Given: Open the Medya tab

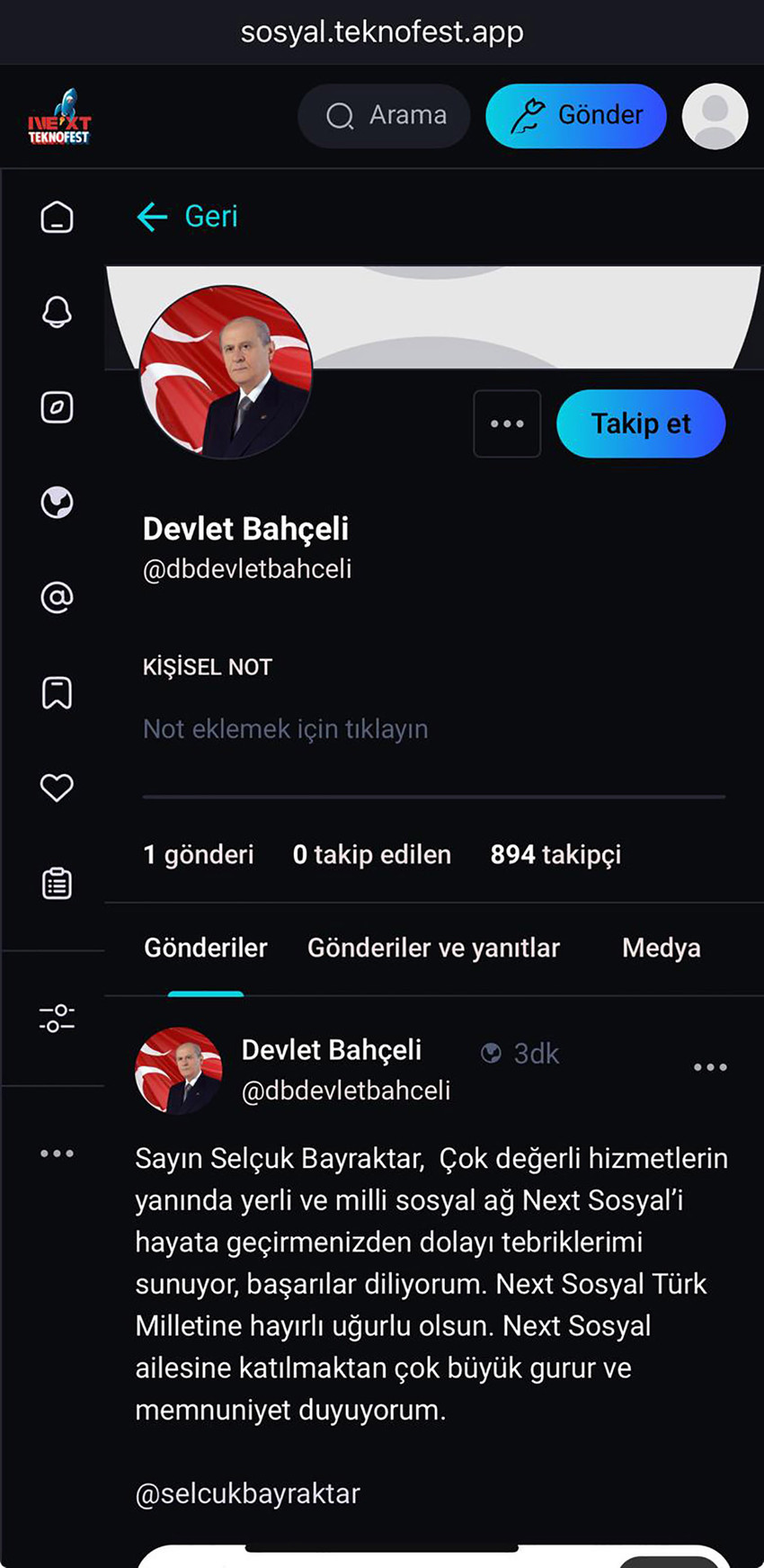Looking at the screenshot, I should point(661,948).
